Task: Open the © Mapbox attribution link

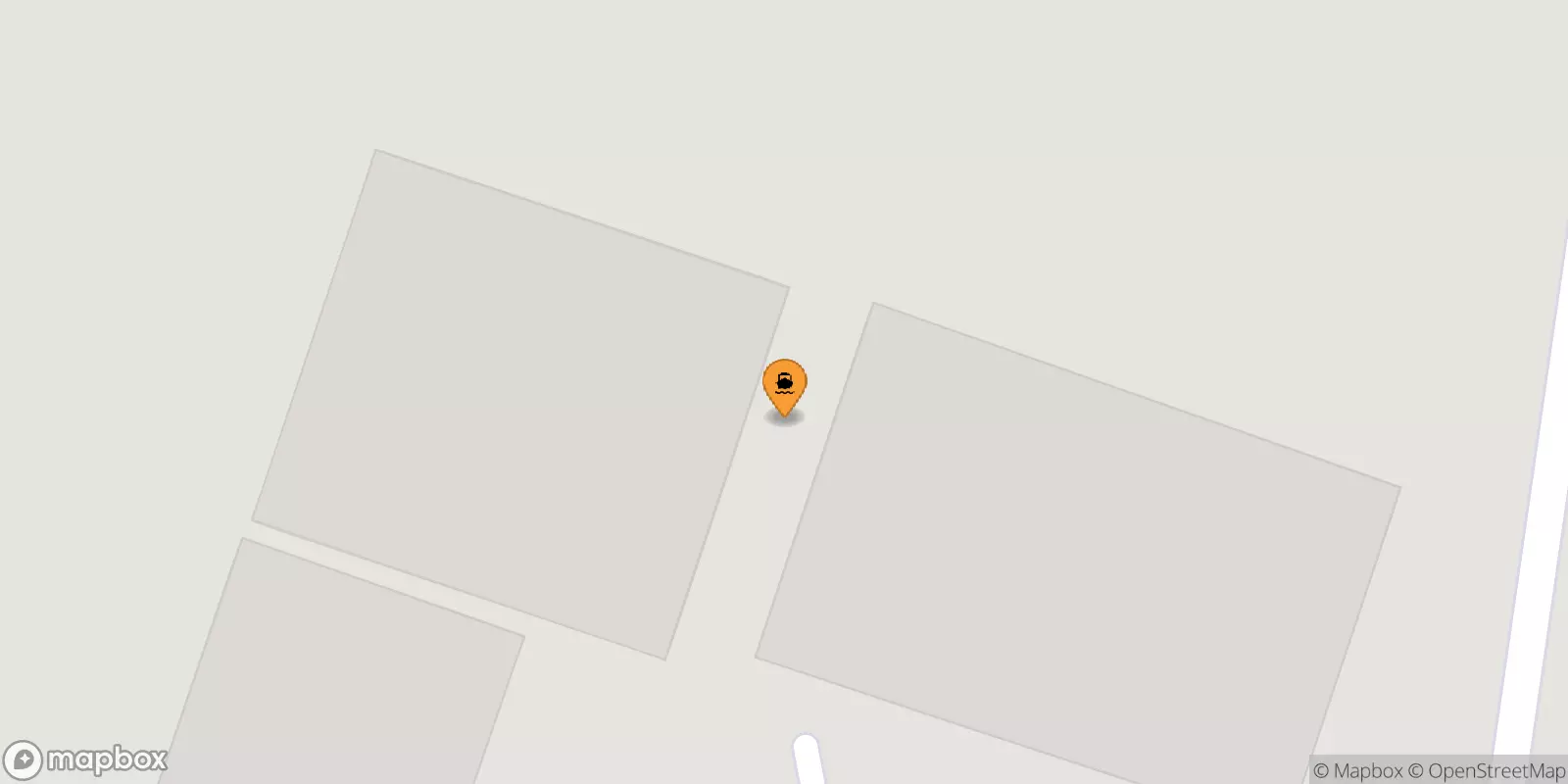Action: 1357,771
